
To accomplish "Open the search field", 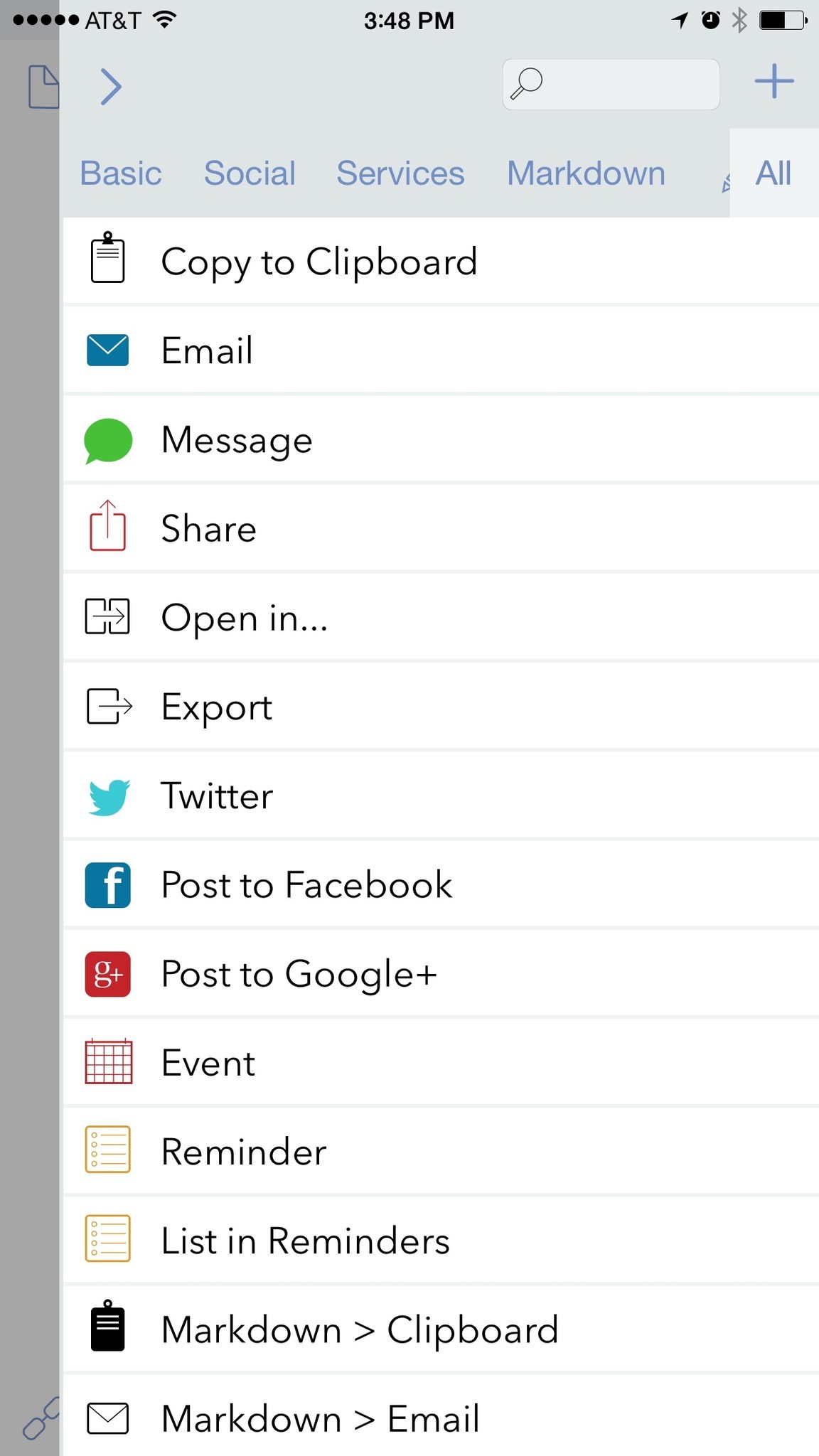I will pyautogui.click(x=611, y=85).
